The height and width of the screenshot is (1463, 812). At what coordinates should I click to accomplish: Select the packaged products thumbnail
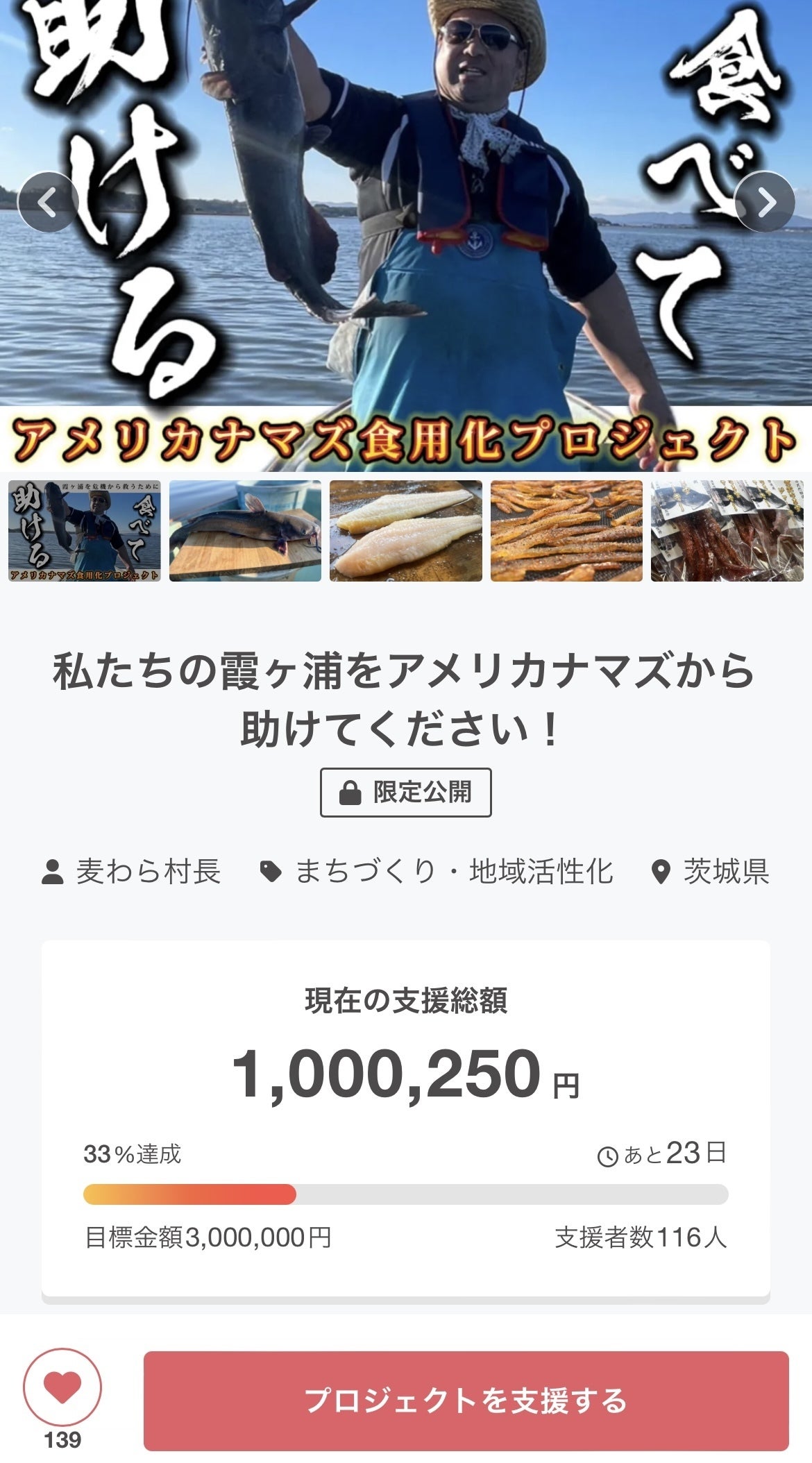click(727, 531)
